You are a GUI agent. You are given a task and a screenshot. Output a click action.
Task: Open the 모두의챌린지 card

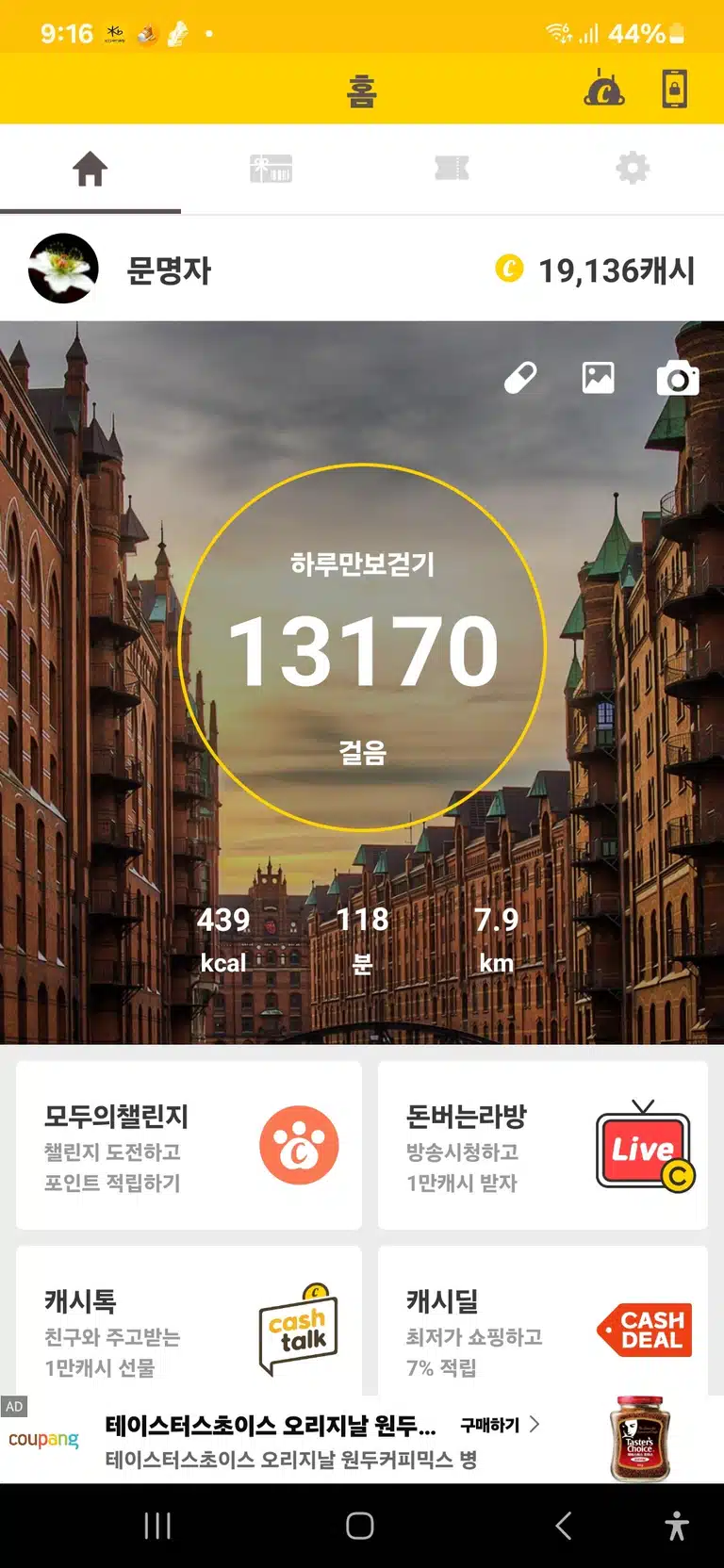coord(189,1145)
